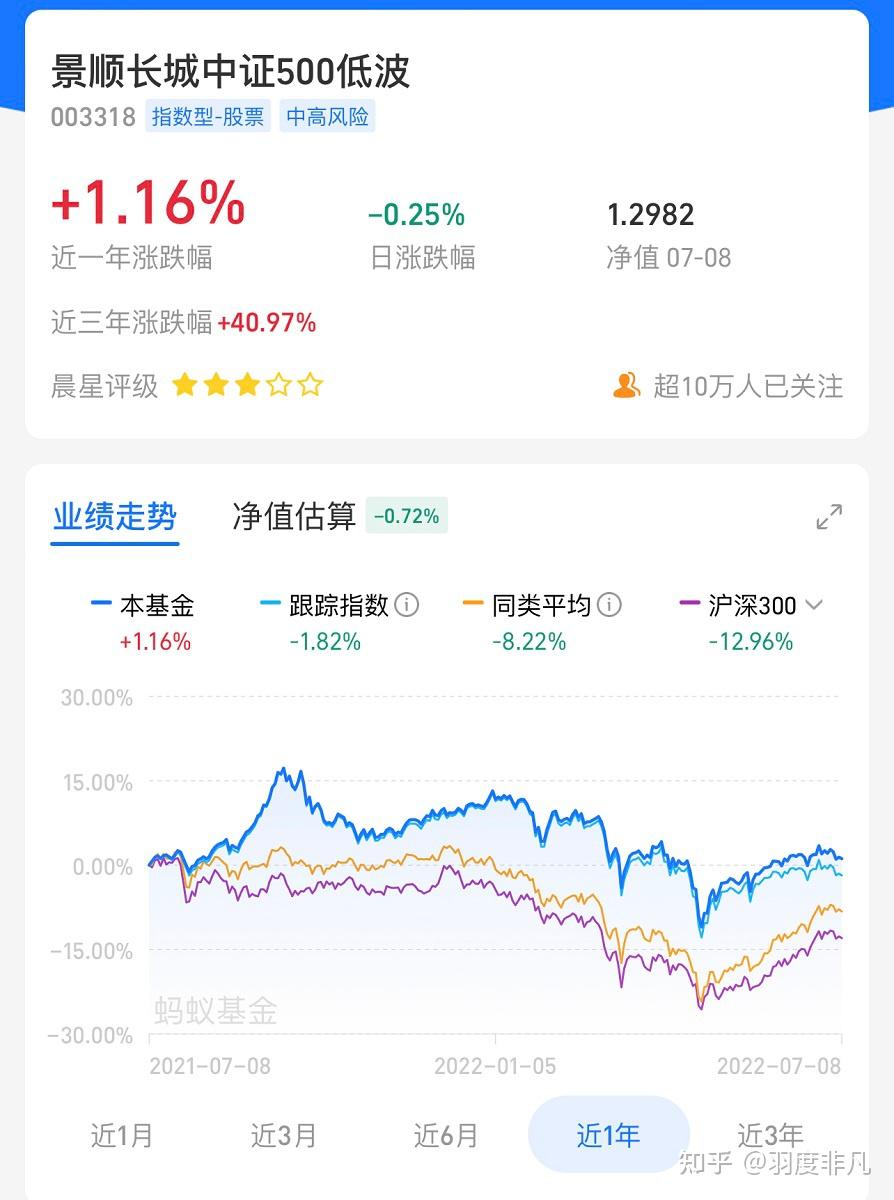The height and width of the screenshot is (1200, 894).
Task: Open the info tooltip beside 跟踪指数
Action: coord(410,605)
